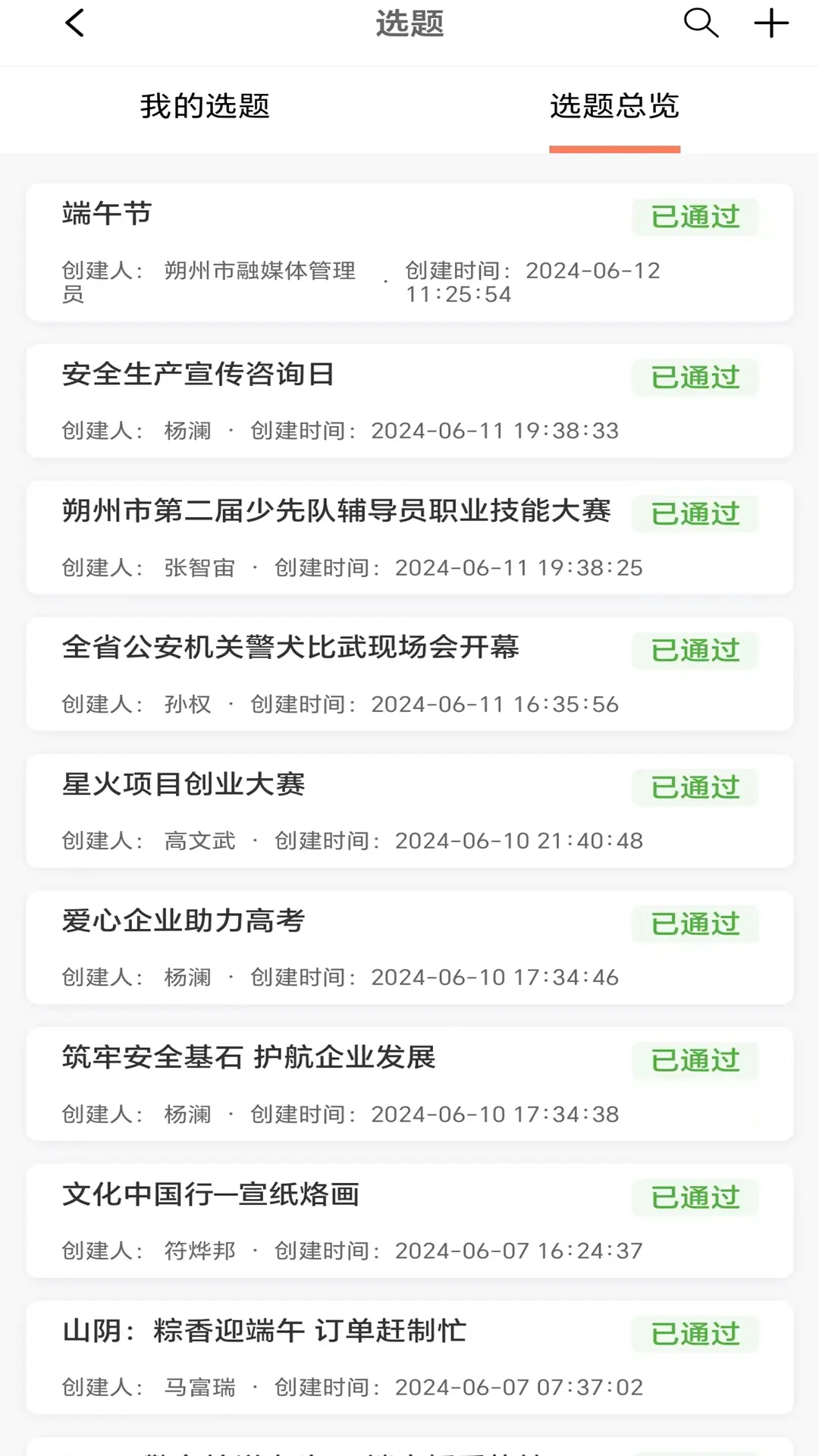Switch to the 我的选题 tab
This screenshot has width=819, height=1456.
[205, 108]
